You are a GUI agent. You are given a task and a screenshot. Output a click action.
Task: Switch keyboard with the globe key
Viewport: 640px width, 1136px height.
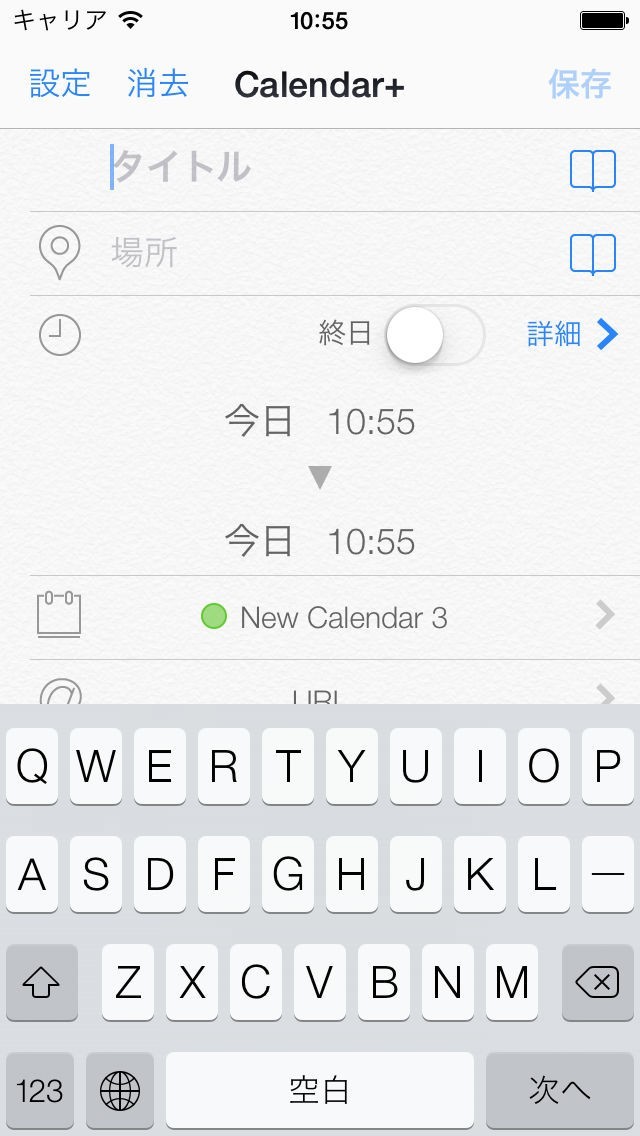pyautogui.click(x=120, y=1091)
